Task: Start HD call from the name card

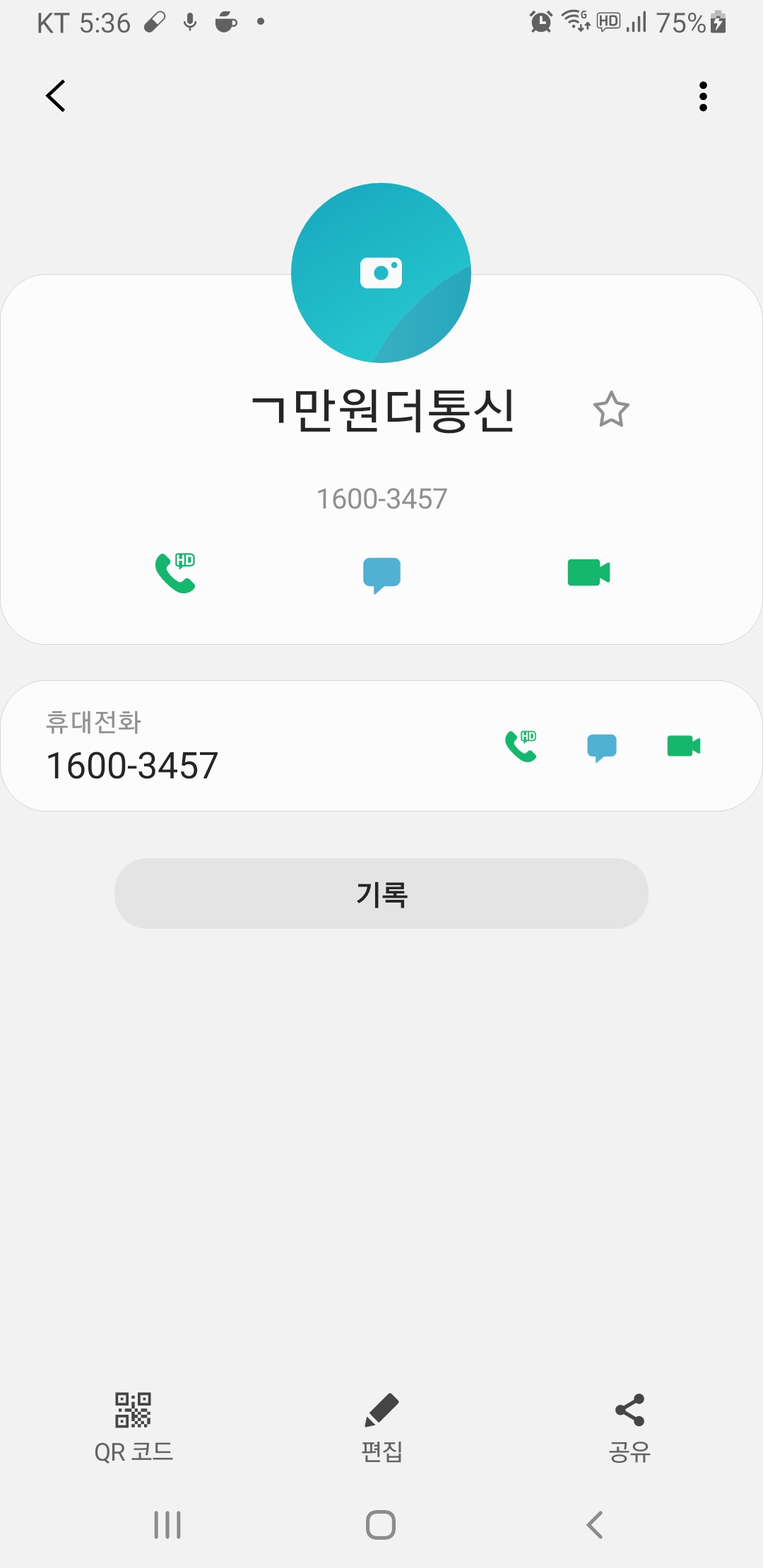Action: 175,573
